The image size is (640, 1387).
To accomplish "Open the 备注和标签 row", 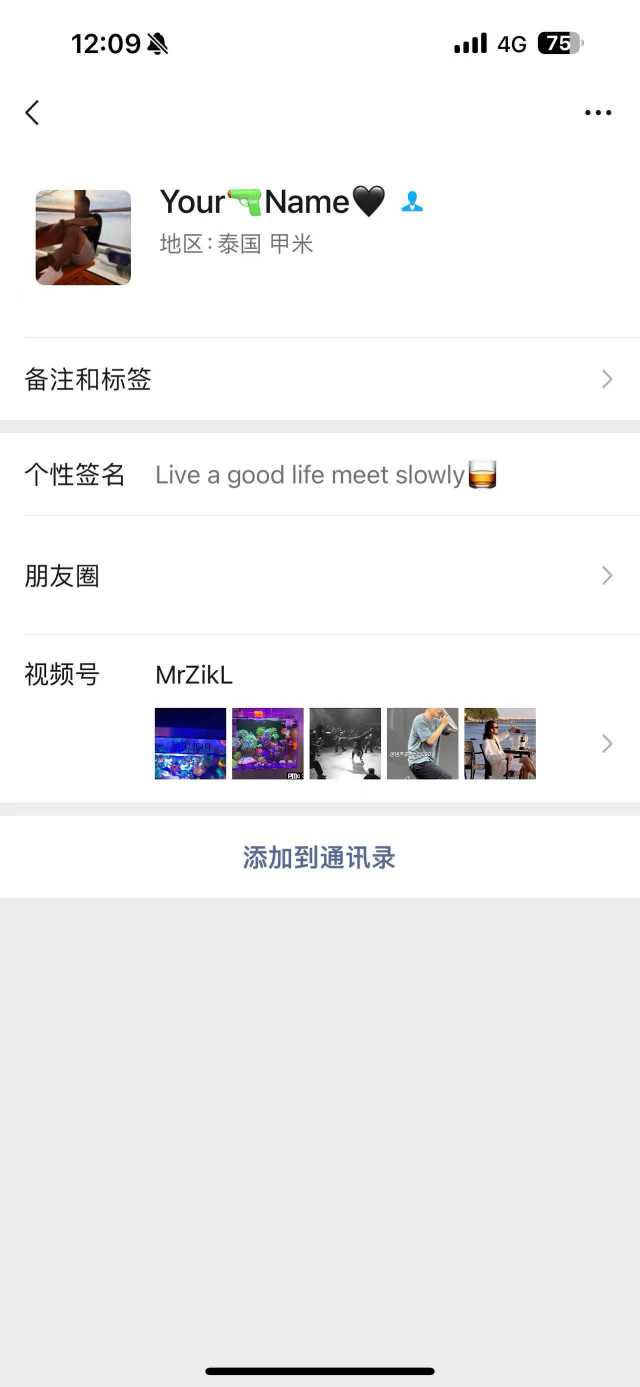I will coord(320,379).
